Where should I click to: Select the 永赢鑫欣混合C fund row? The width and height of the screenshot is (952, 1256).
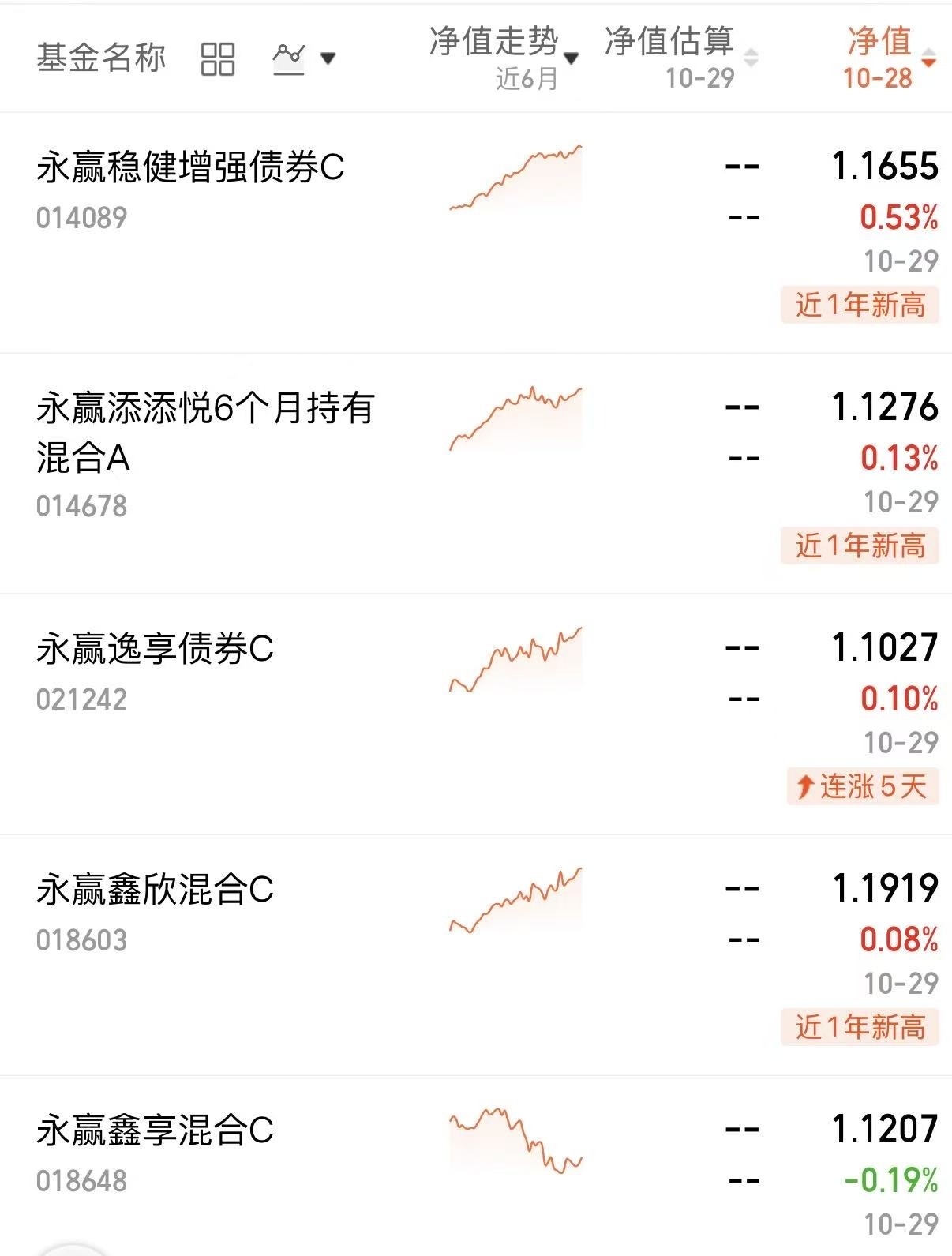(x=155, y=890)
